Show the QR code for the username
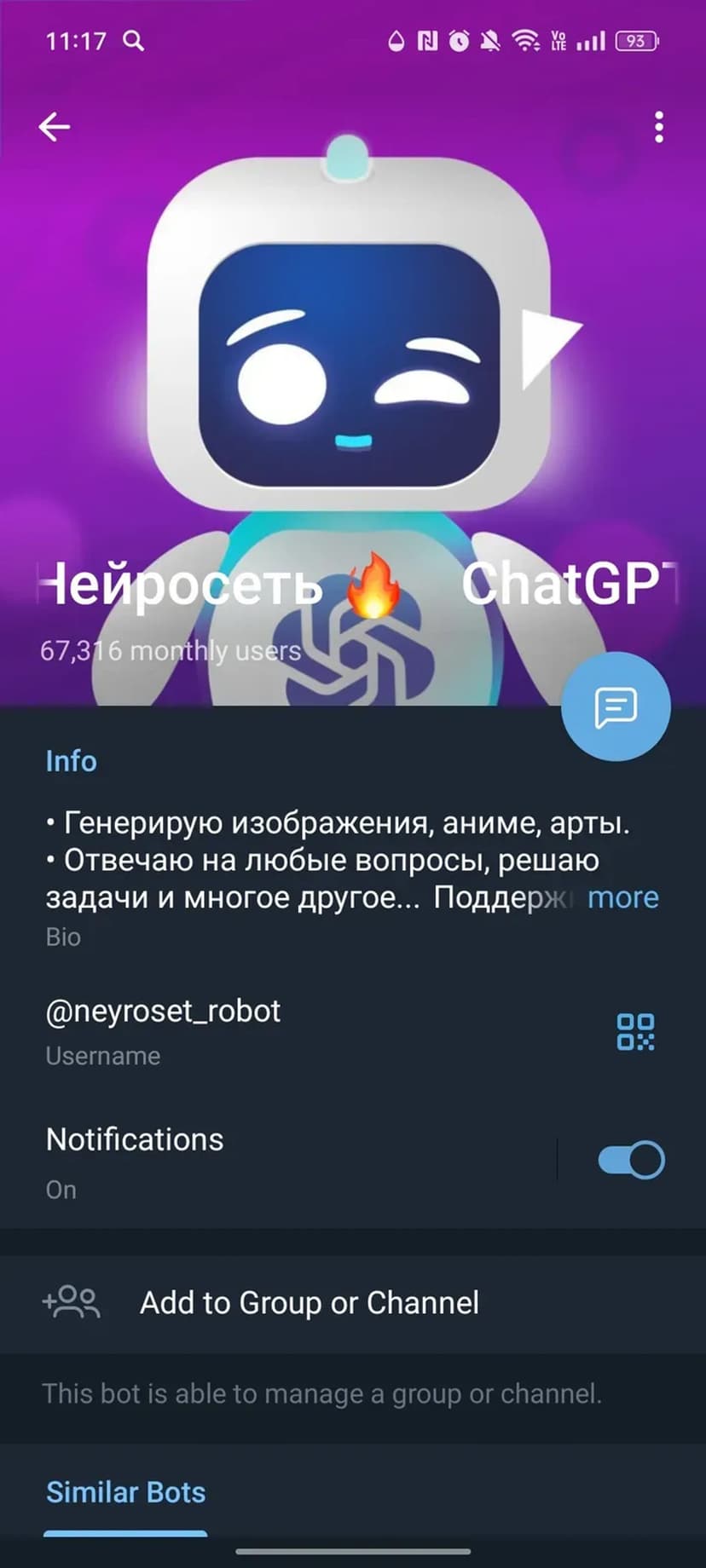 [635, 1032]
